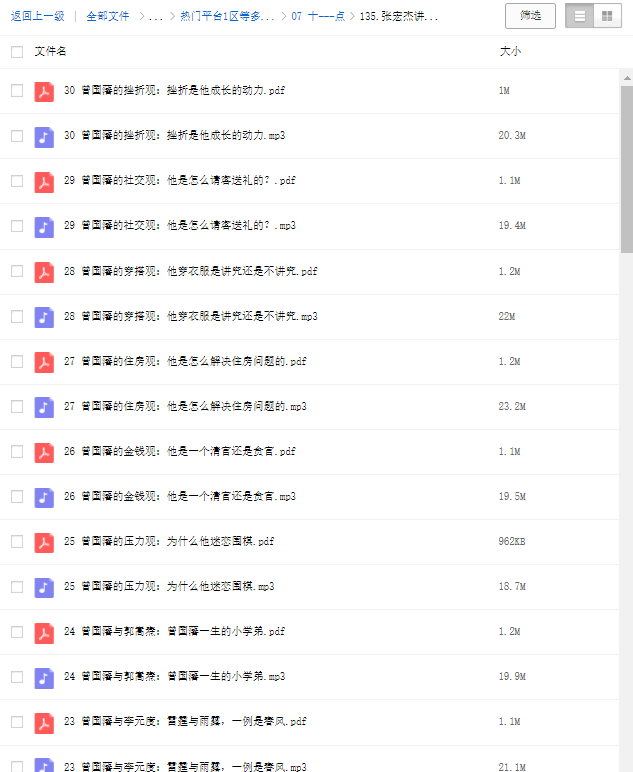Go to the 07 十一点 breadcrumb folder
Image resolution: width=633 pixels, height=772 pixels.
click(x=318, y=17)
